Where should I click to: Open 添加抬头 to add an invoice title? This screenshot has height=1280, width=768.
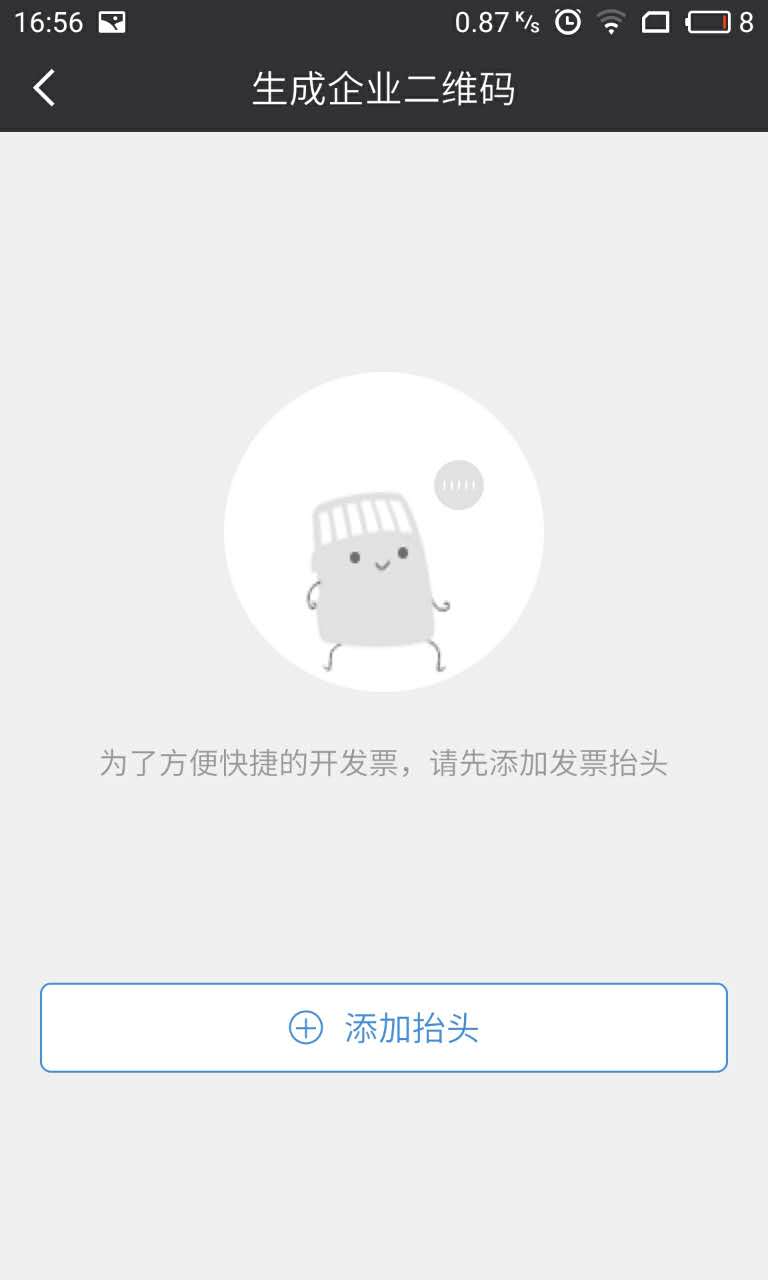point(383,1026)
